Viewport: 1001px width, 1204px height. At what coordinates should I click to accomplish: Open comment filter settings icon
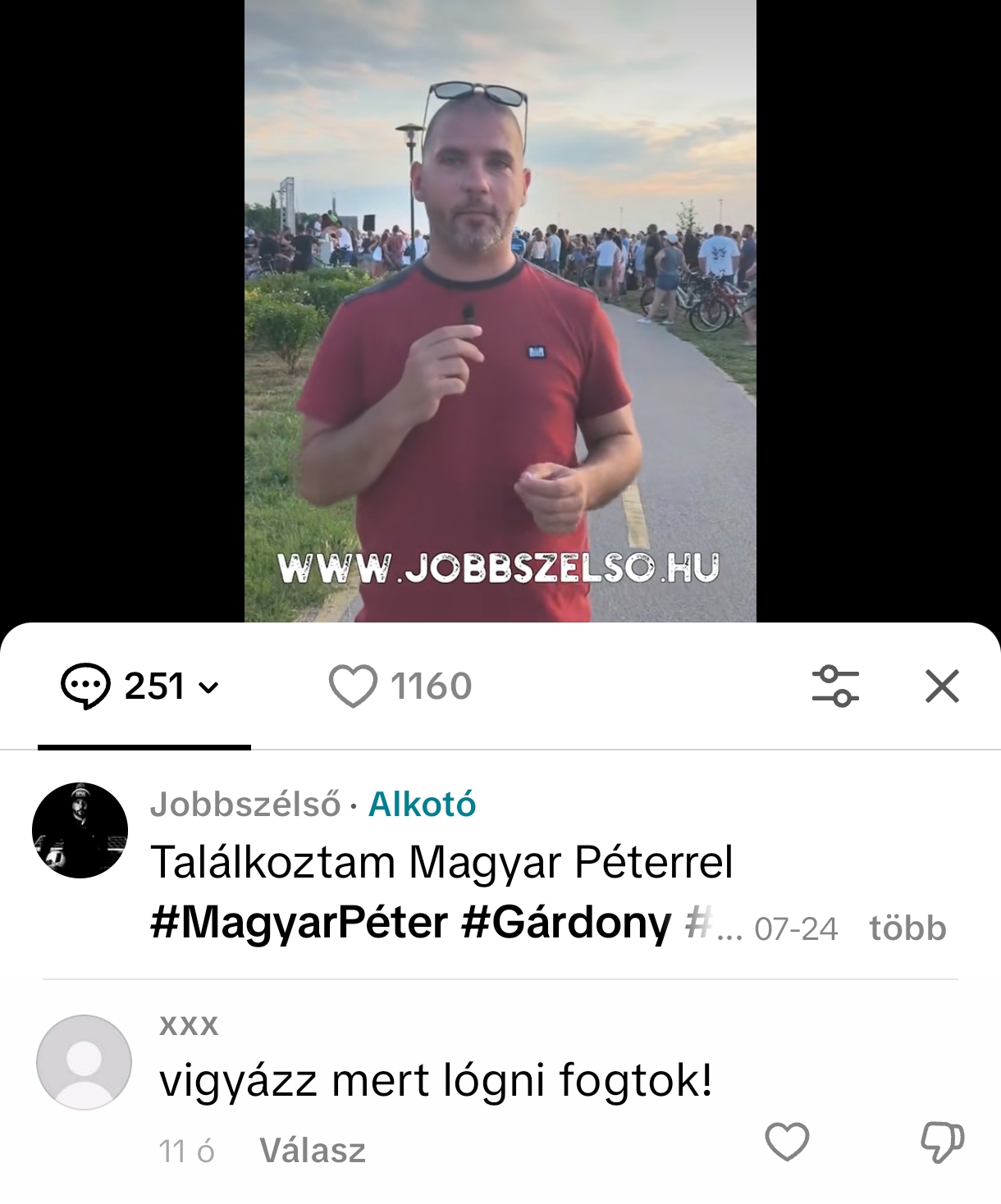835,686
